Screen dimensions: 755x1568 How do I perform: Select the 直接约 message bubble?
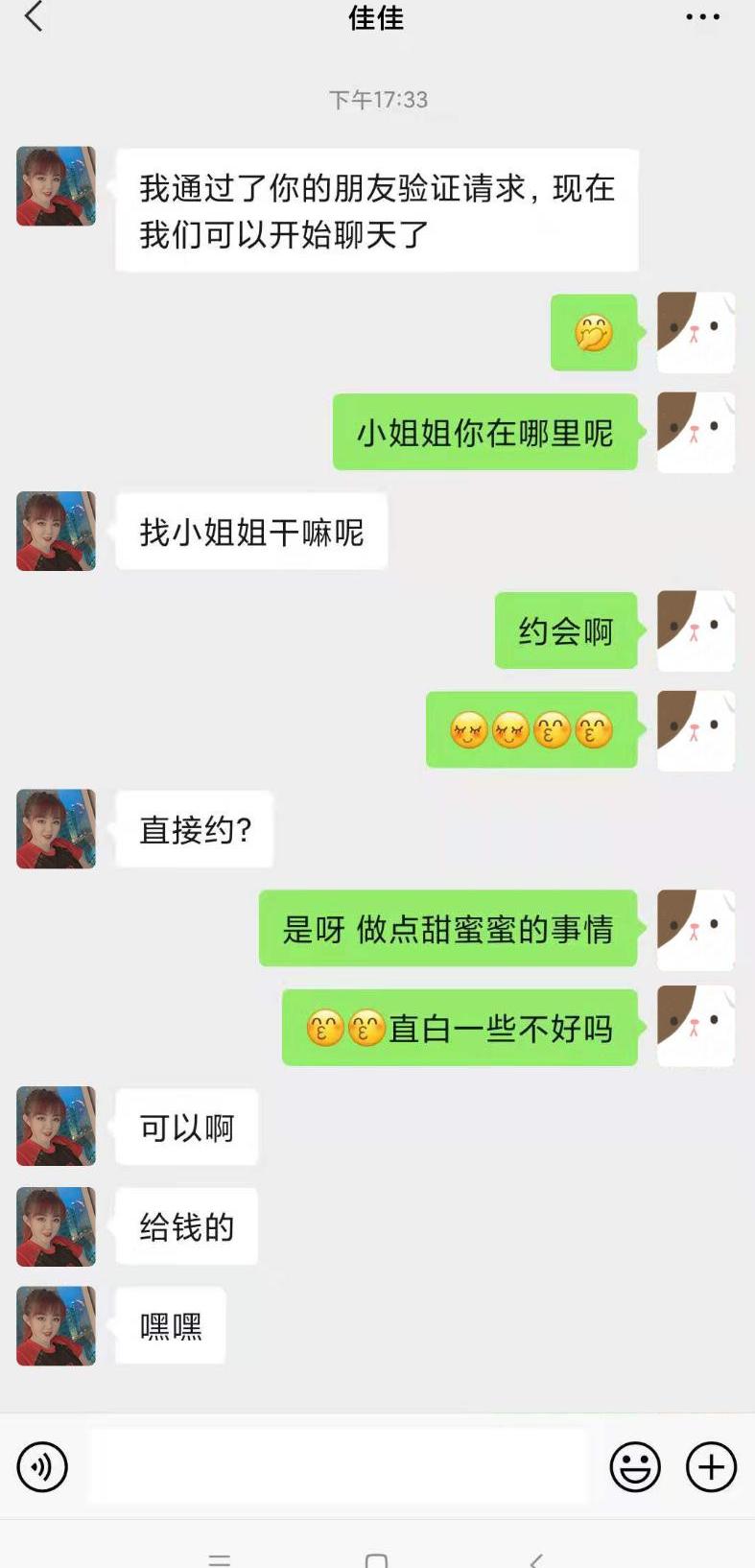point(194,829)
